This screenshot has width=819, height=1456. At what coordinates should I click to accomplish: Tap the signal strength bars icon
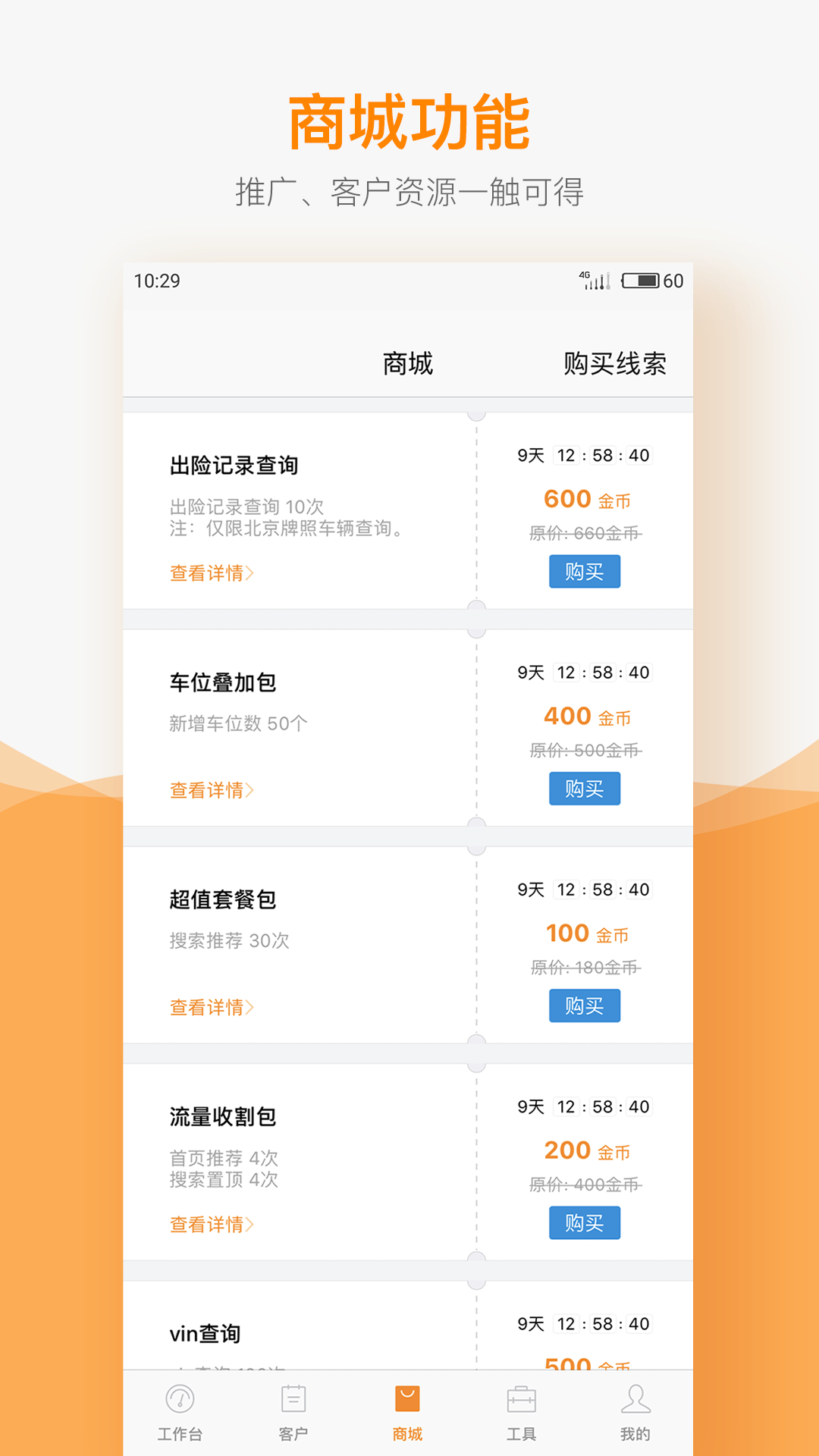598,282
